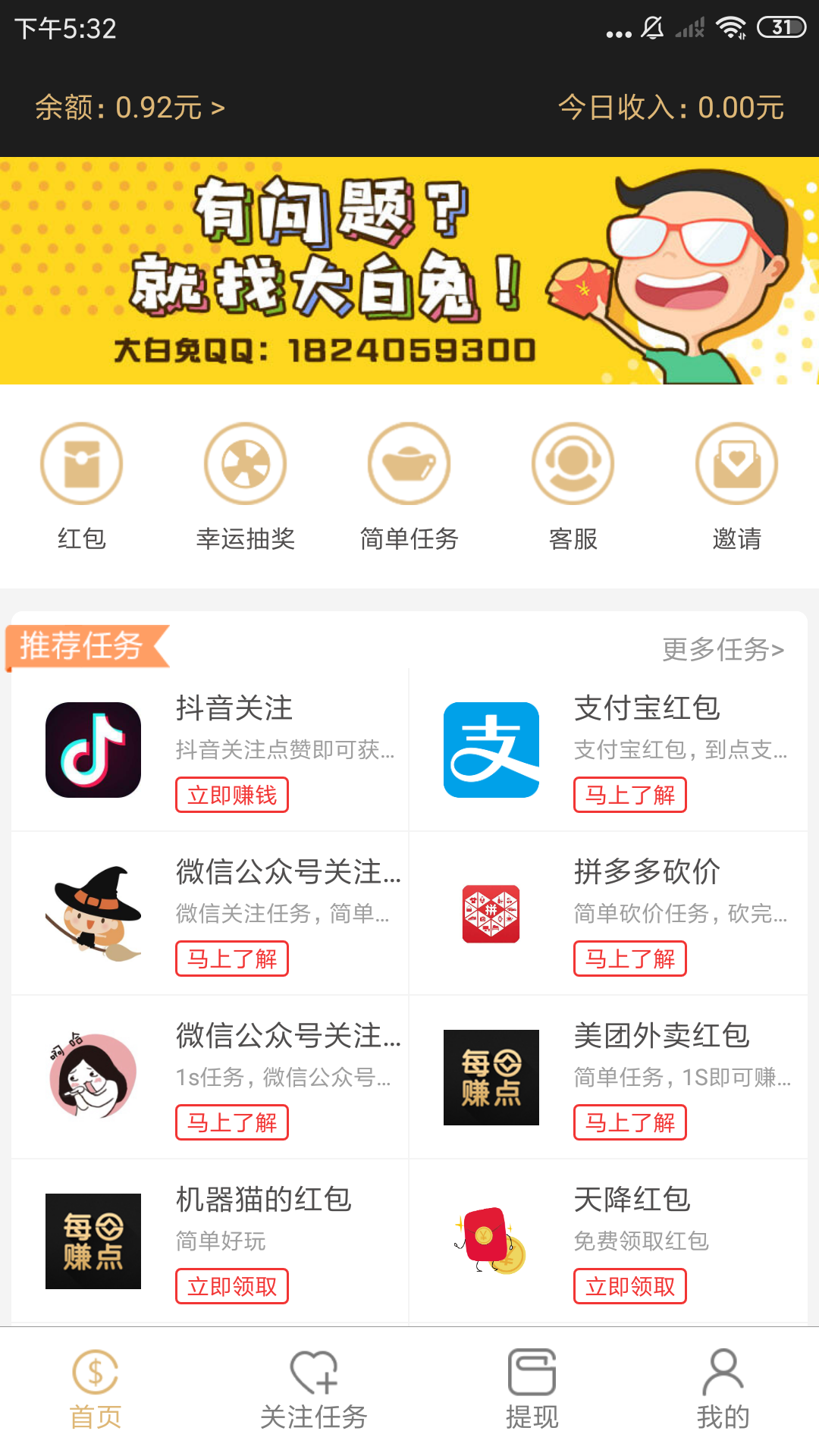The image size is (819, 1456).
Task: Click 立即赚钱 on the Douyin task
Action: pos(232,794)
